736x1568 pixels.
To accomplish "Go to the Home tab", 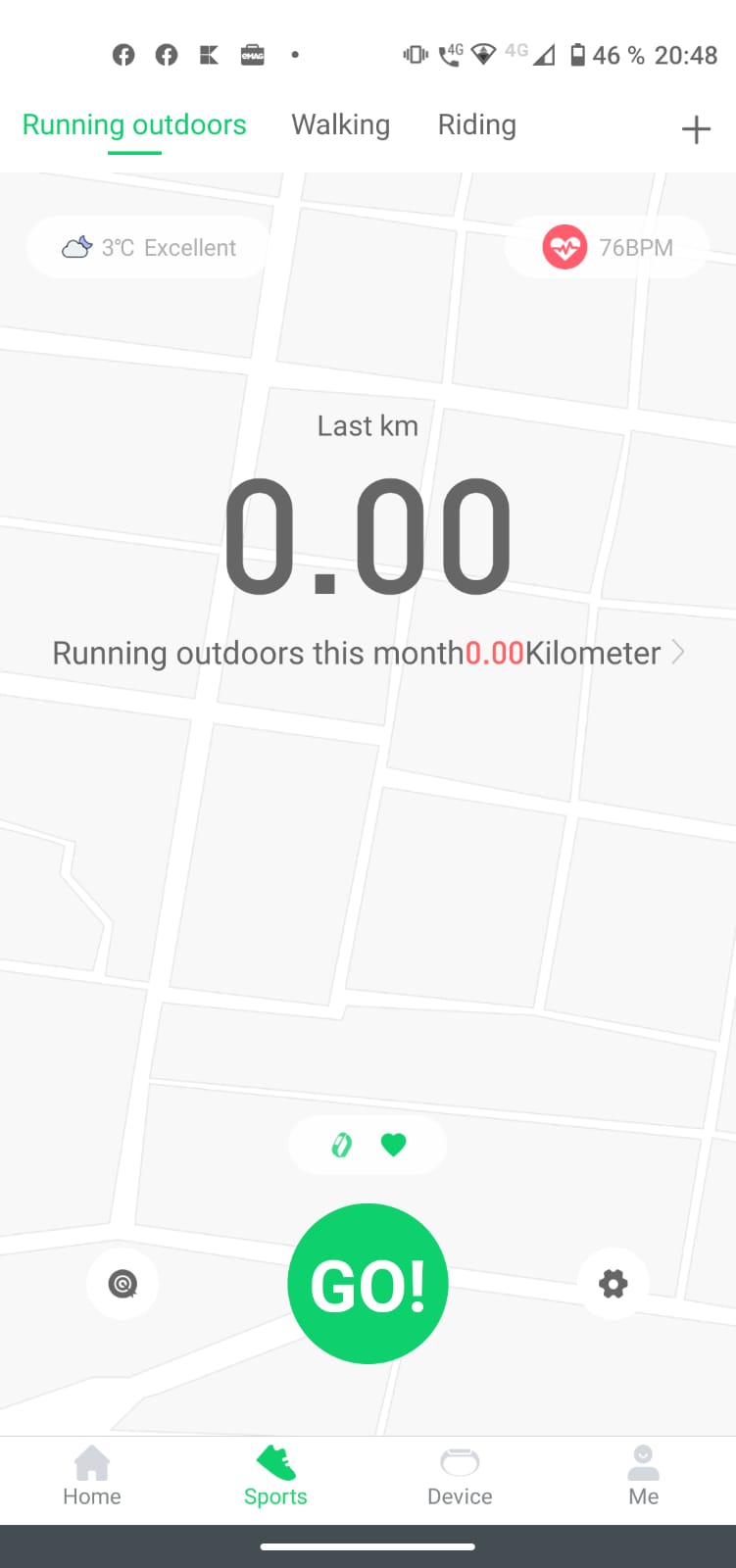I will 92,1476.
